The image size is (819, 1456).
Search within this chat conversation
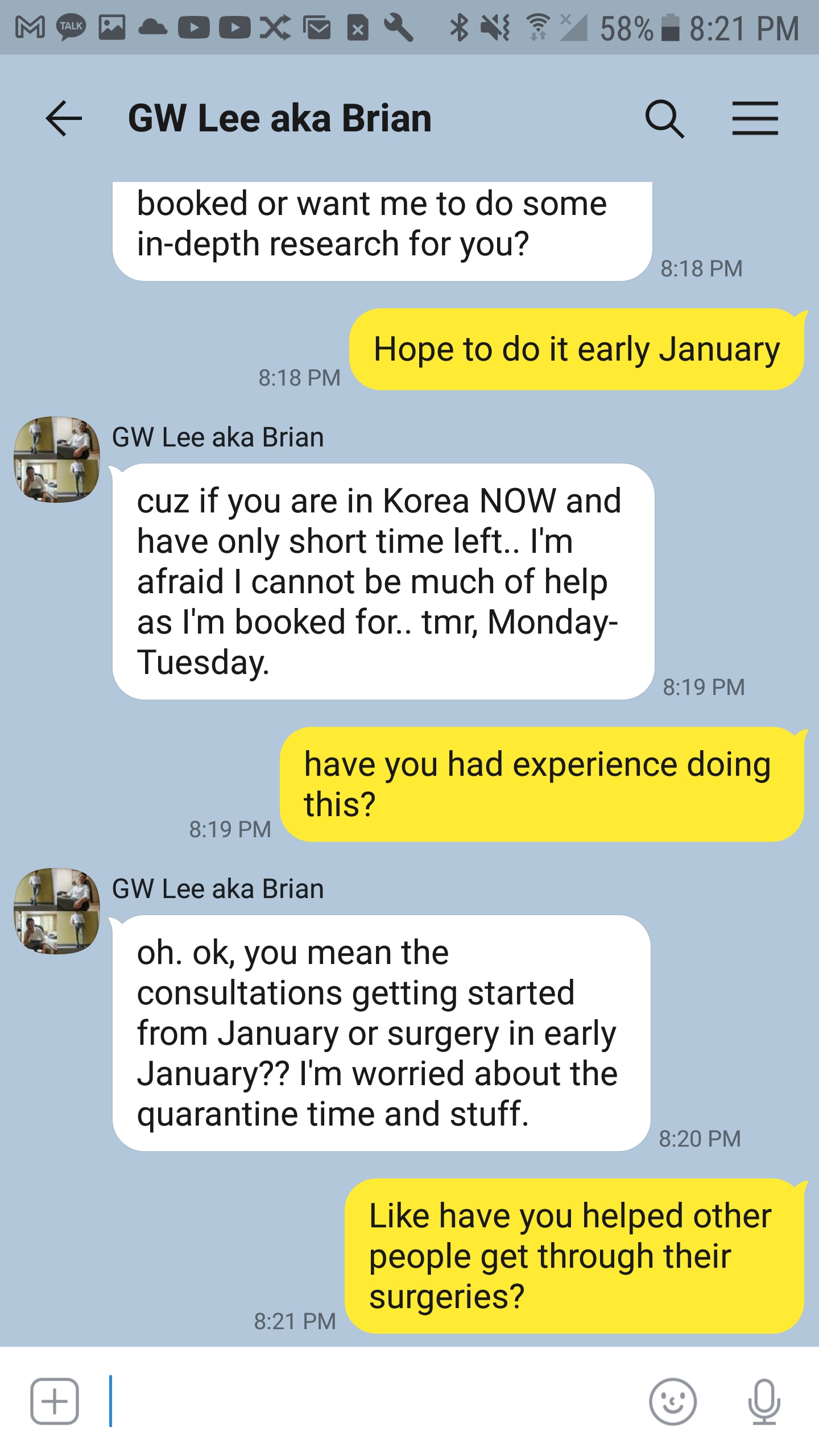[x=664, y=119]
